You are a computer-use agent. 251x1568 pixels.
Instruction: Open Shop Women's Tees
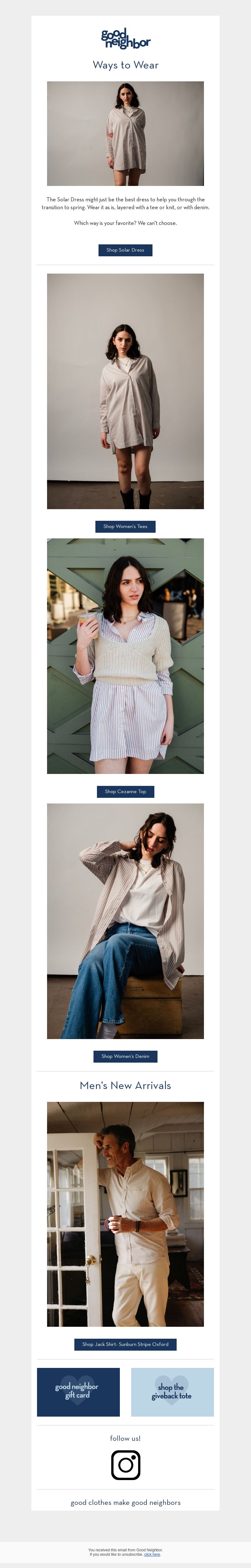pos(125,526)
